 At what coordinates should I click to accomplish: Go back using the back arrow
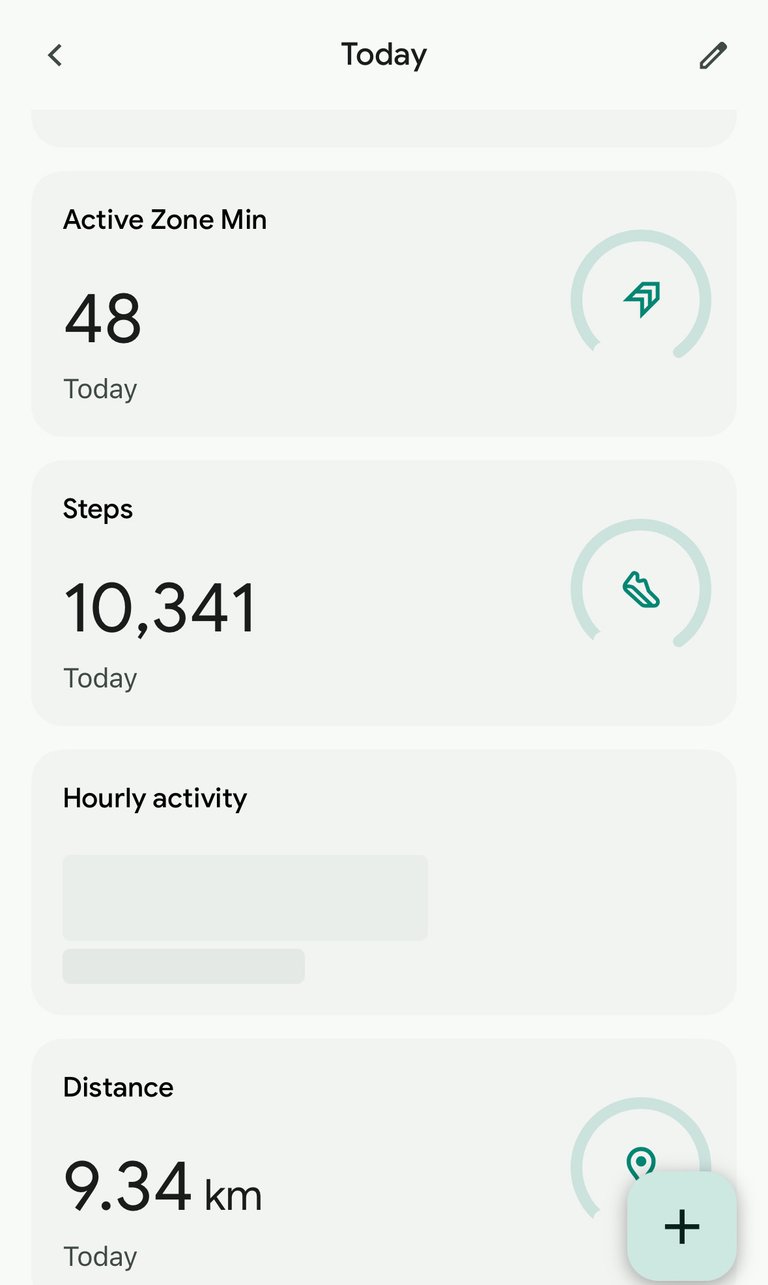tap(55, 55)
